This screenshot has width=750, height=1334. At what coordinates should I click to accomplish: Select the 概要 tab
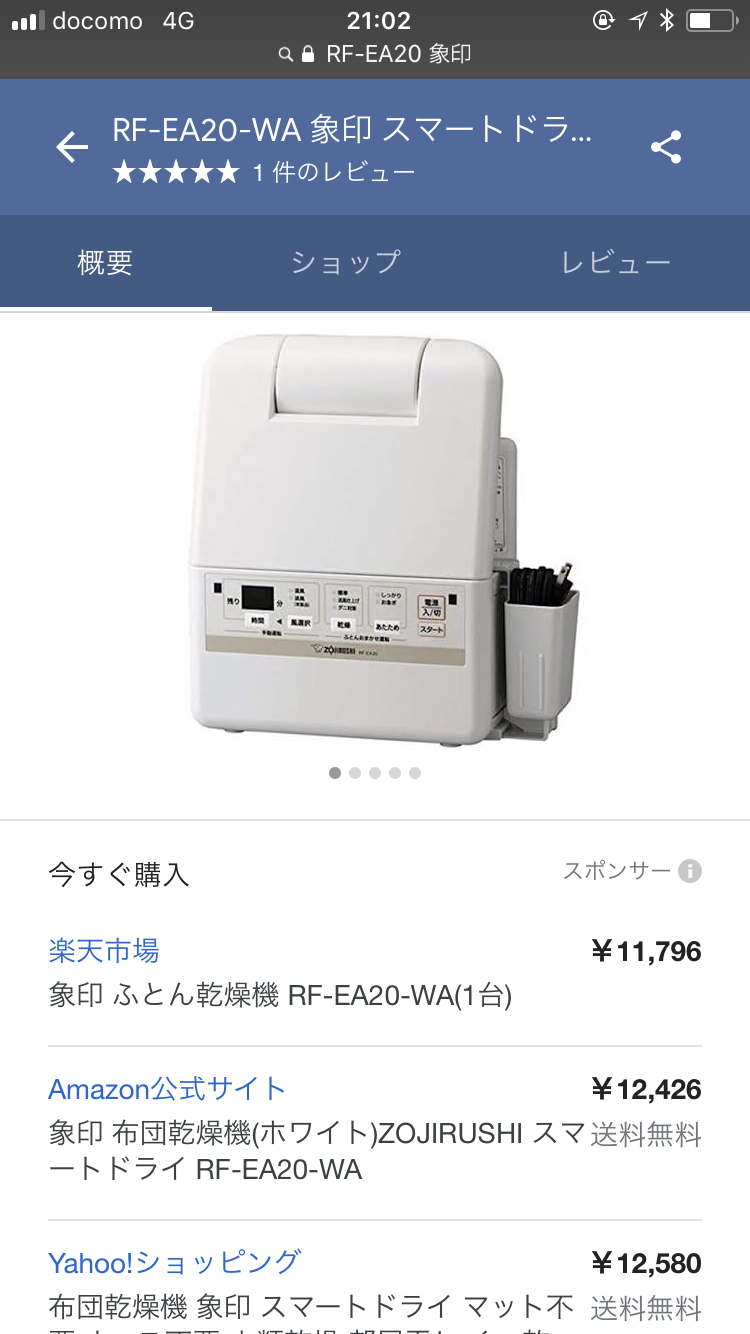(x=105, y=263)
